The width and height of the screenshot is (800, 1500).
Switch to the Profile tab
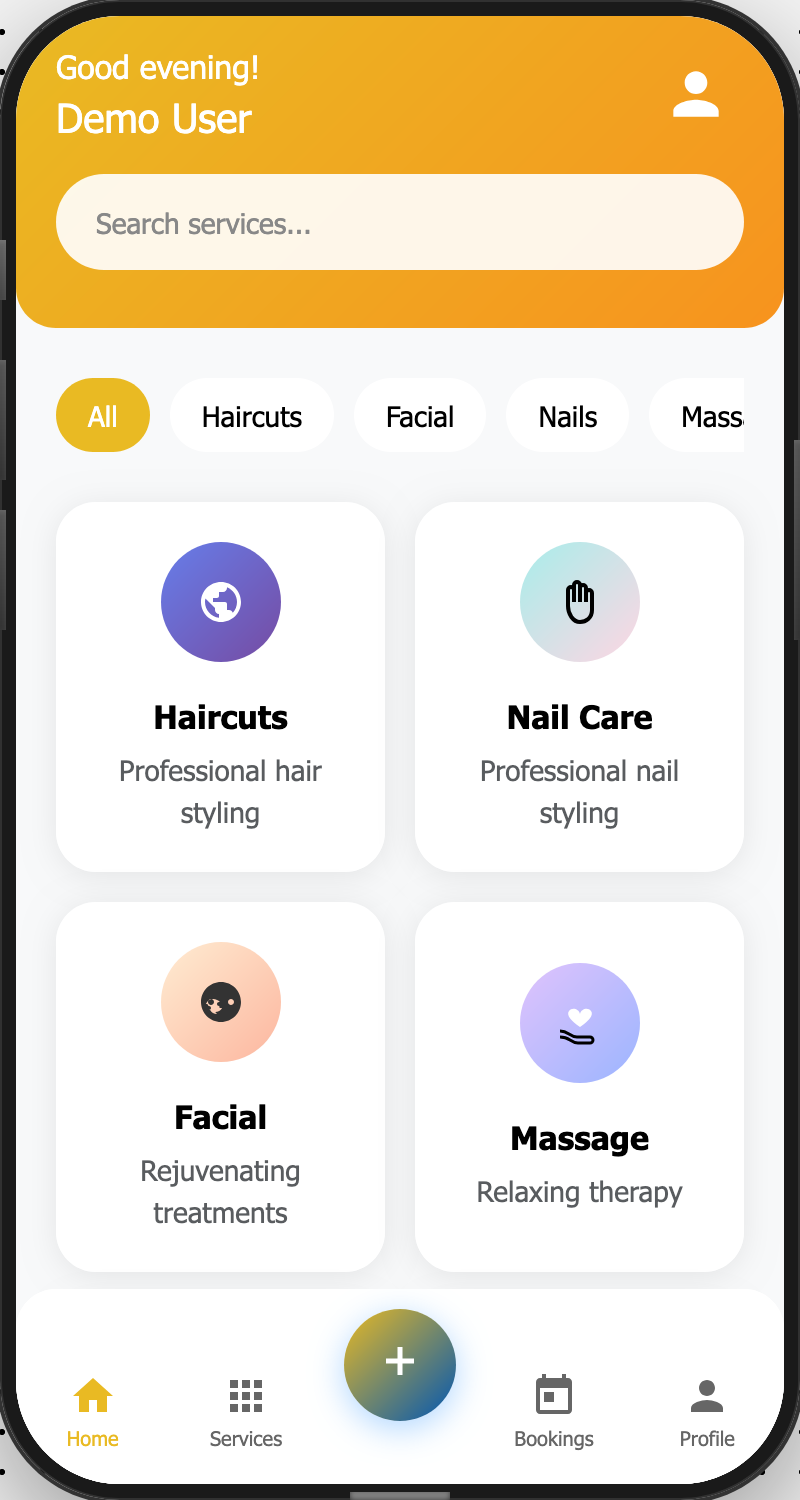pos(707,1412)
